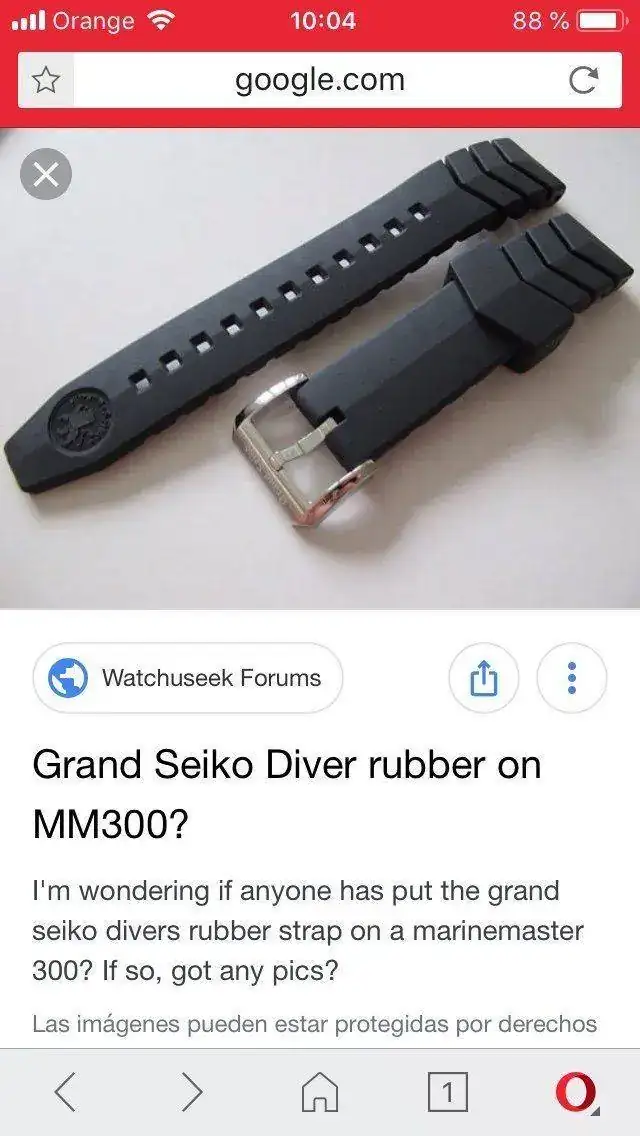
Task: Open the tab switcher
Action: coord(447,1092)
